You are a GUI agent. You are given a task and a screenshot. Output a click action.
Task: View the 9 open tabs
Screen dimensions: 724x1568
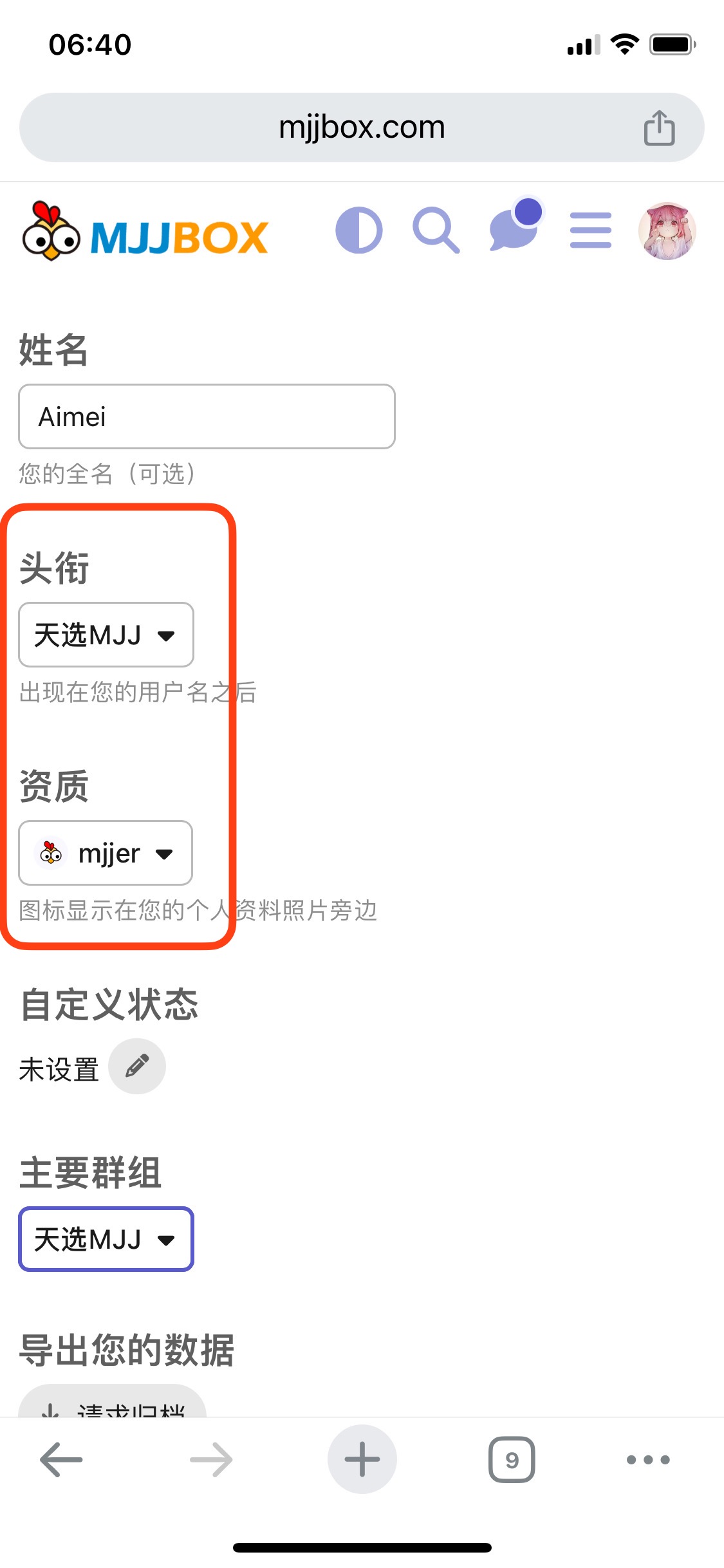512,1459
